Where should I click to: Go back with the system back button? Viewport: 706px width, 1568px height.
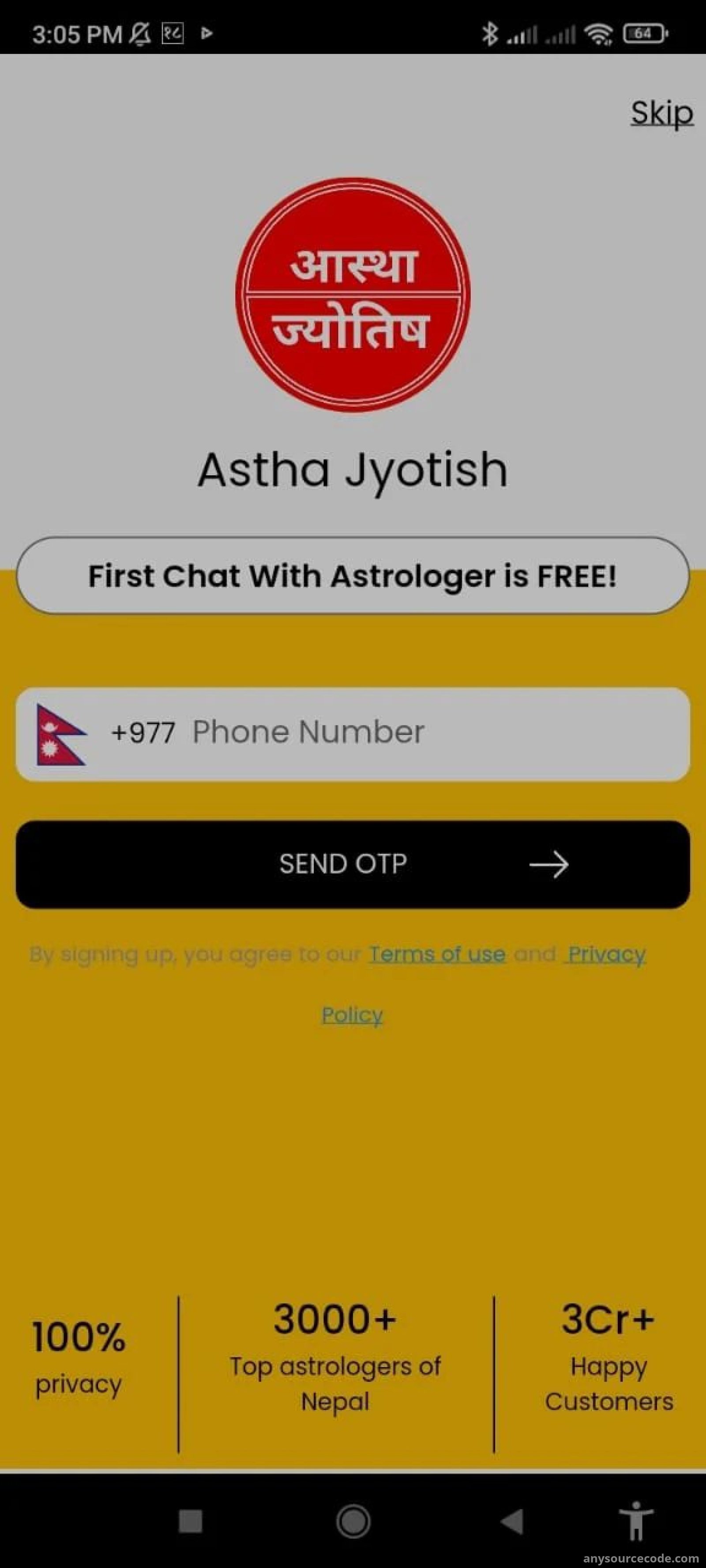pos(512,1522)
